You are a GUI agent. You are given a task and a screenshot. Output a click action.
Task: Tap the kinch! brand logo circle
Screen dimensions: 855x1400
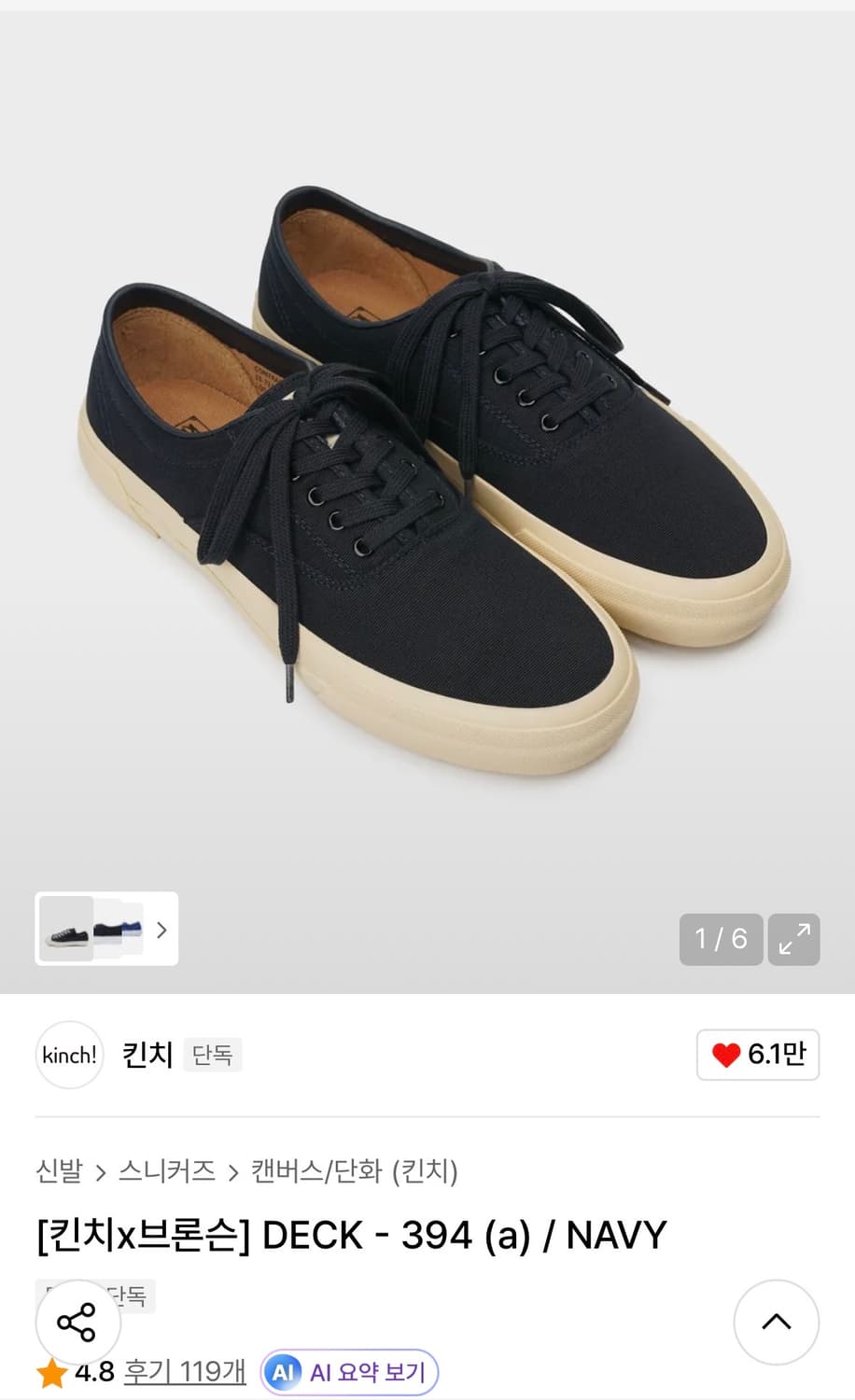(69, 1056)
